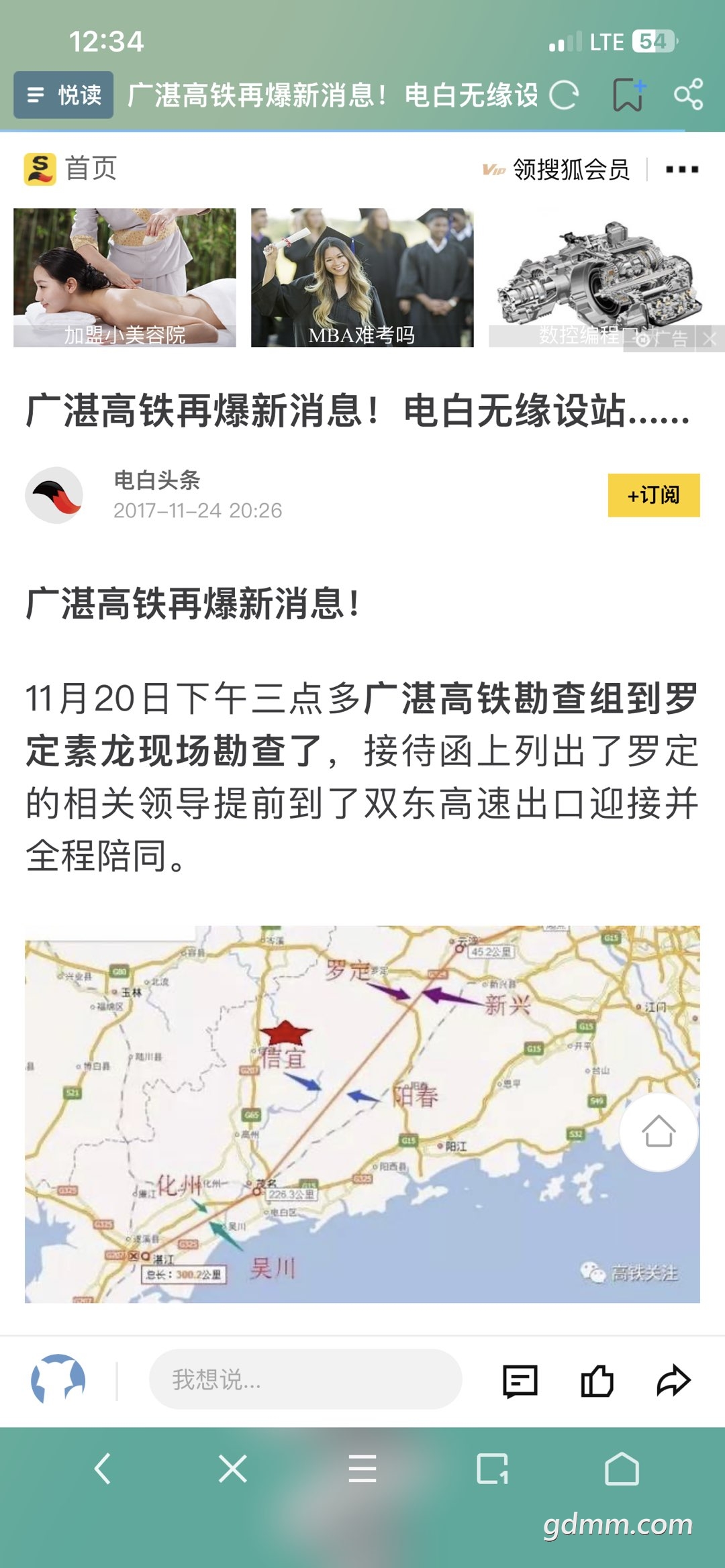The width and height of the screenshot is (725, 1568).
Task: Open 领搜狐会员 VIP link
Action: pyautogui.click(x=557, y=169)
